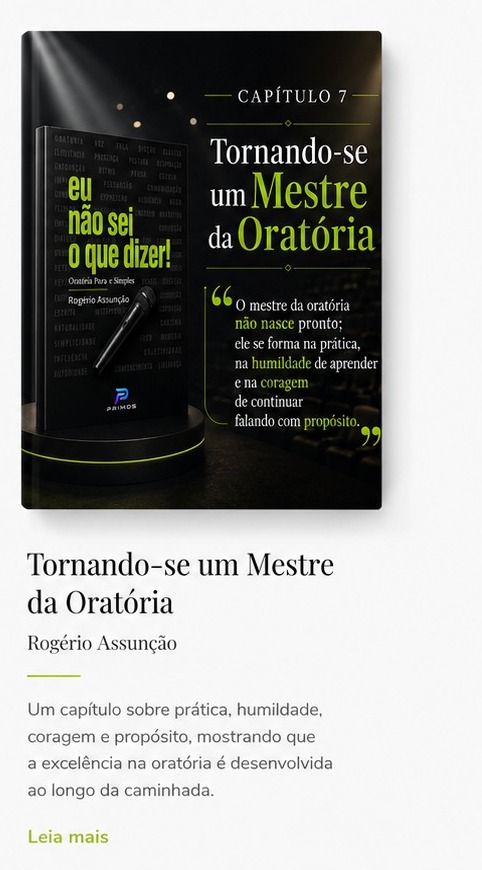Open the Tornando-se um Mestre da Oratória cover
This screenshot has height=870, width=482.
pos(201,270)
